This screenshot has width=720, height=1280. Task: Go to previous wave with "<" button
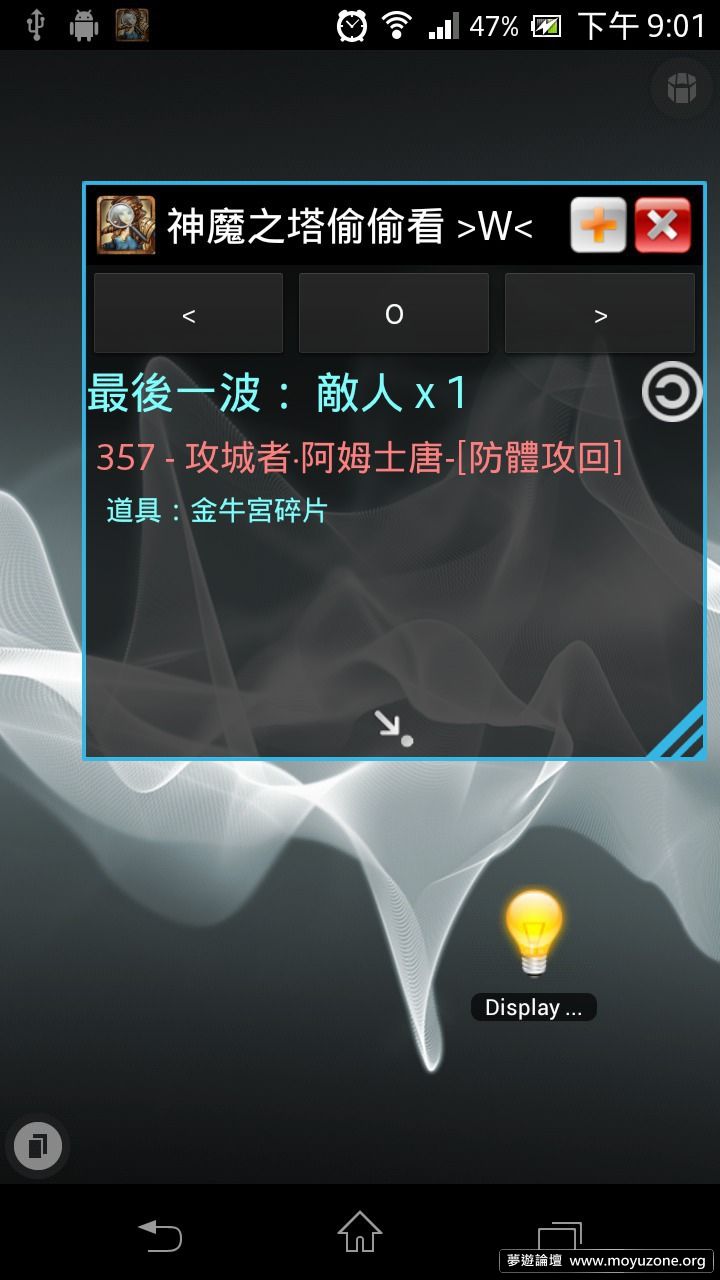(188, 314)
